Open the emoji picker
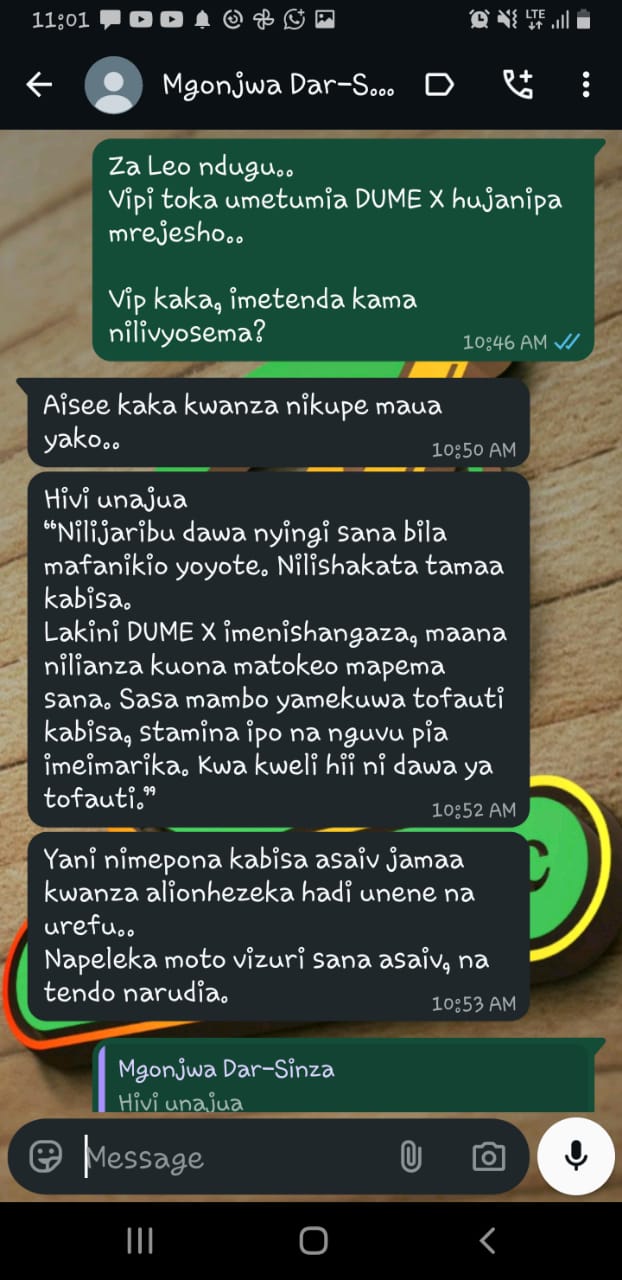 tap(46, 1157)
